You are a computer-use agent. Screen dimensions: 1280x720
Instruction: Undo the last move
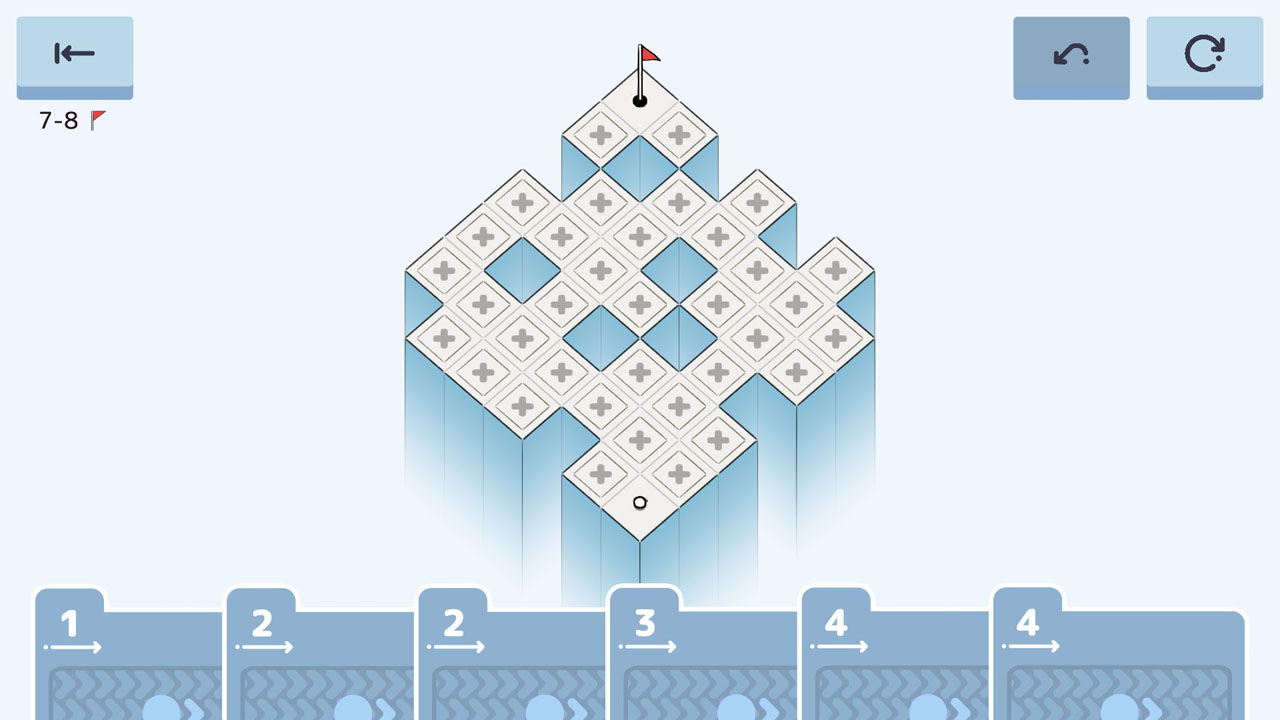[x=1071, y=55]
